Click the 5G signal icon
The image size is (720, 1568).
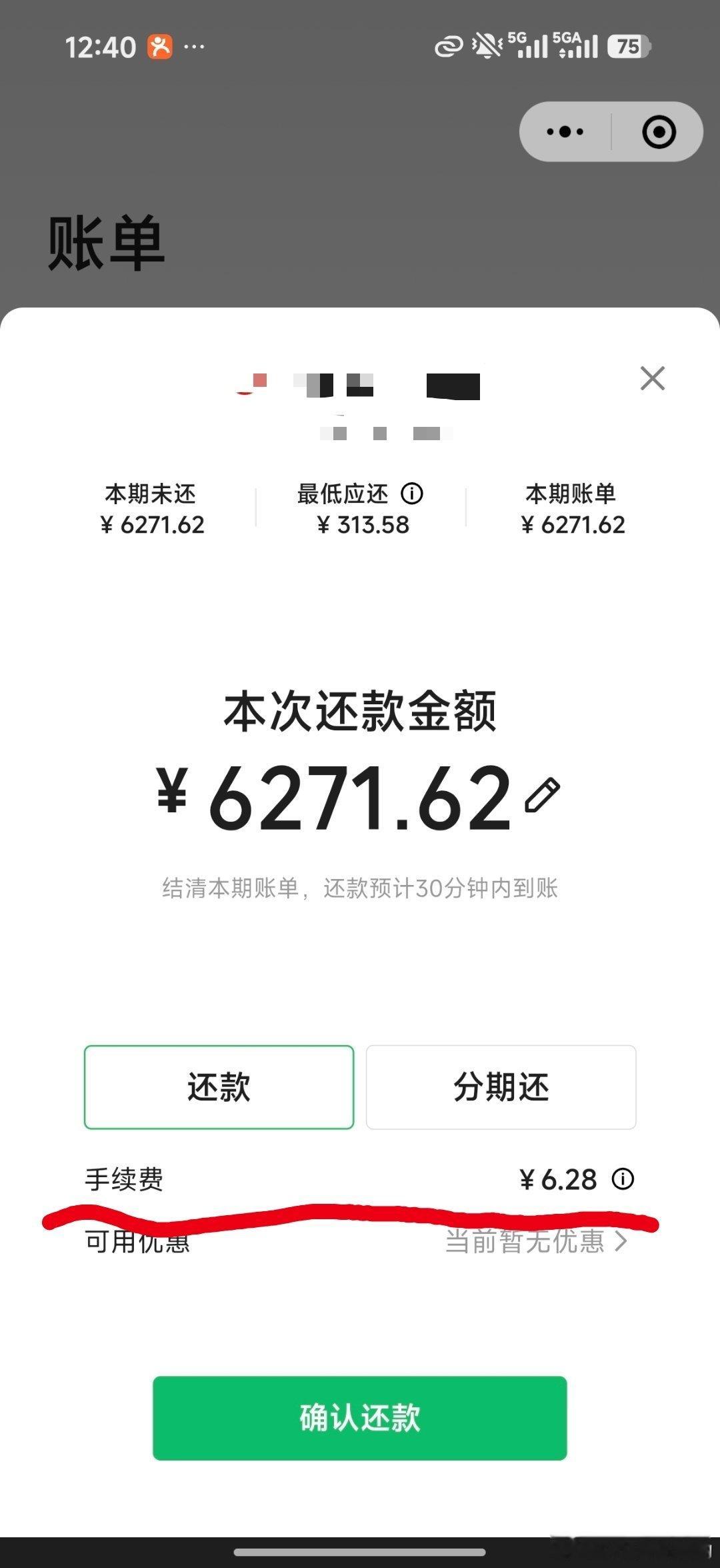[527, 47]
